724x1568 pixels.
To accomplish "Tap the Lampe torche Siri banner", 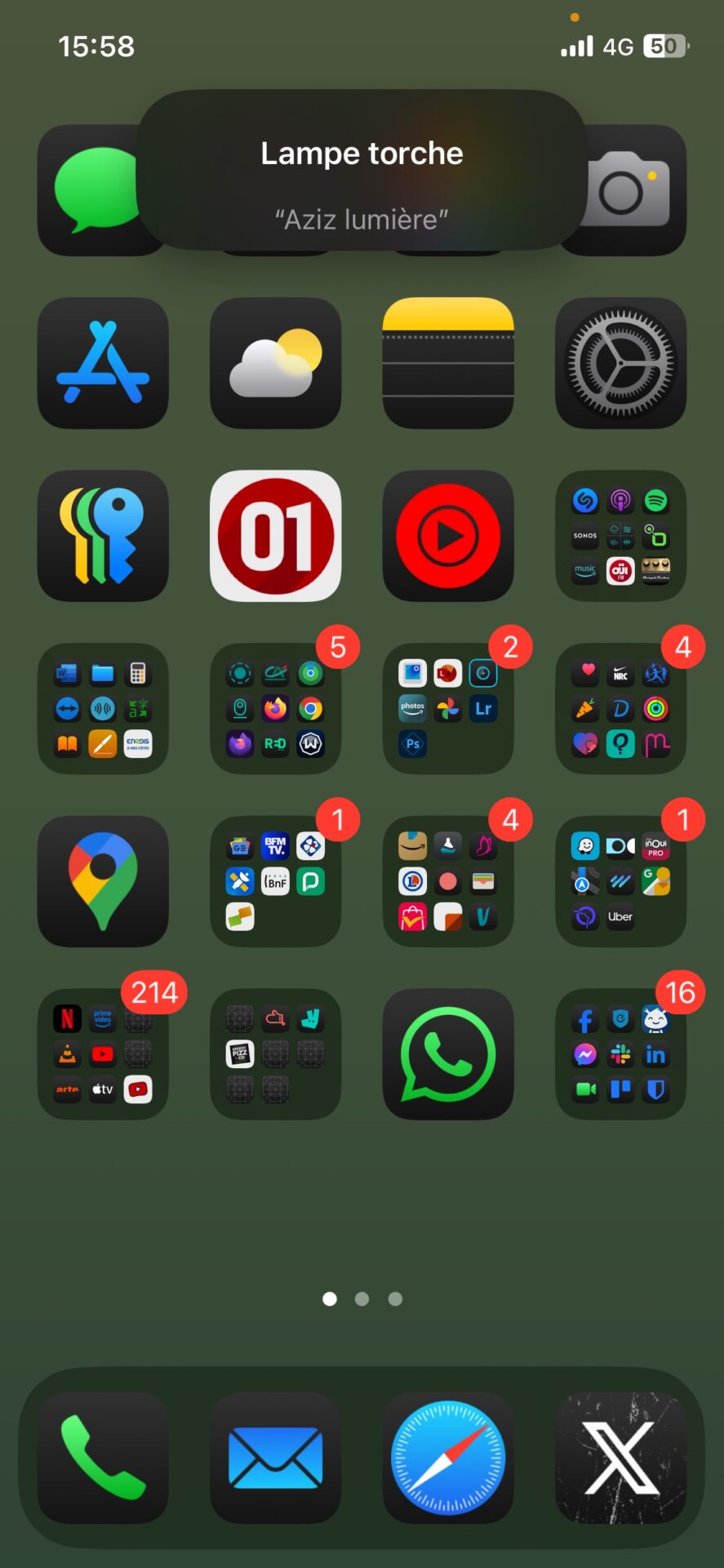I will [362, 170].
